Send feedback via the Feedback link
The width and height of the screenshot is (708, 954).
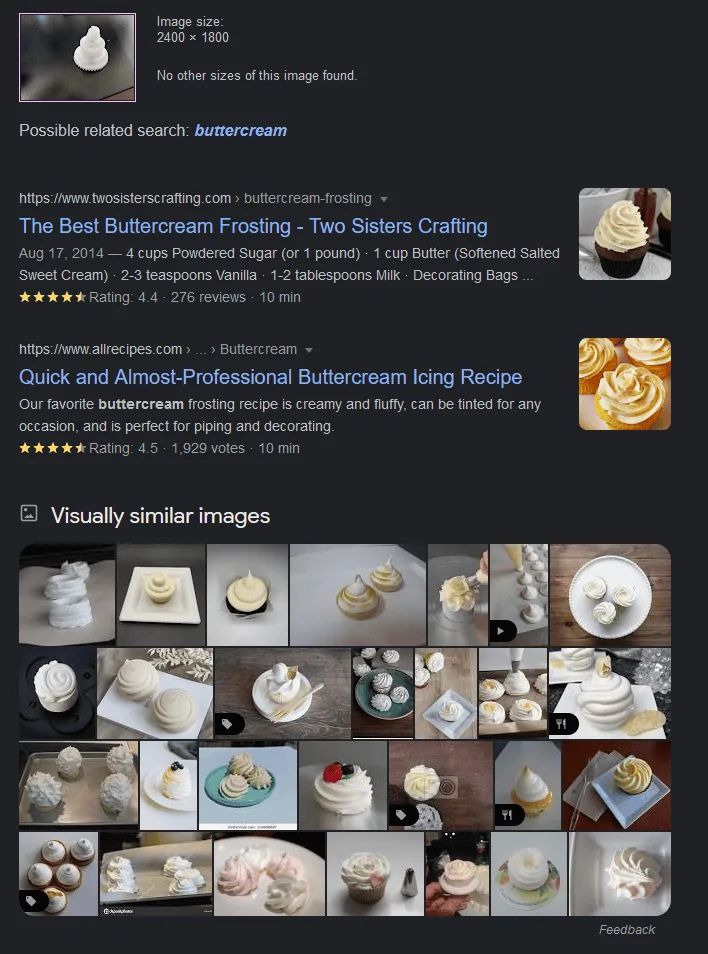tap(627, 930)
